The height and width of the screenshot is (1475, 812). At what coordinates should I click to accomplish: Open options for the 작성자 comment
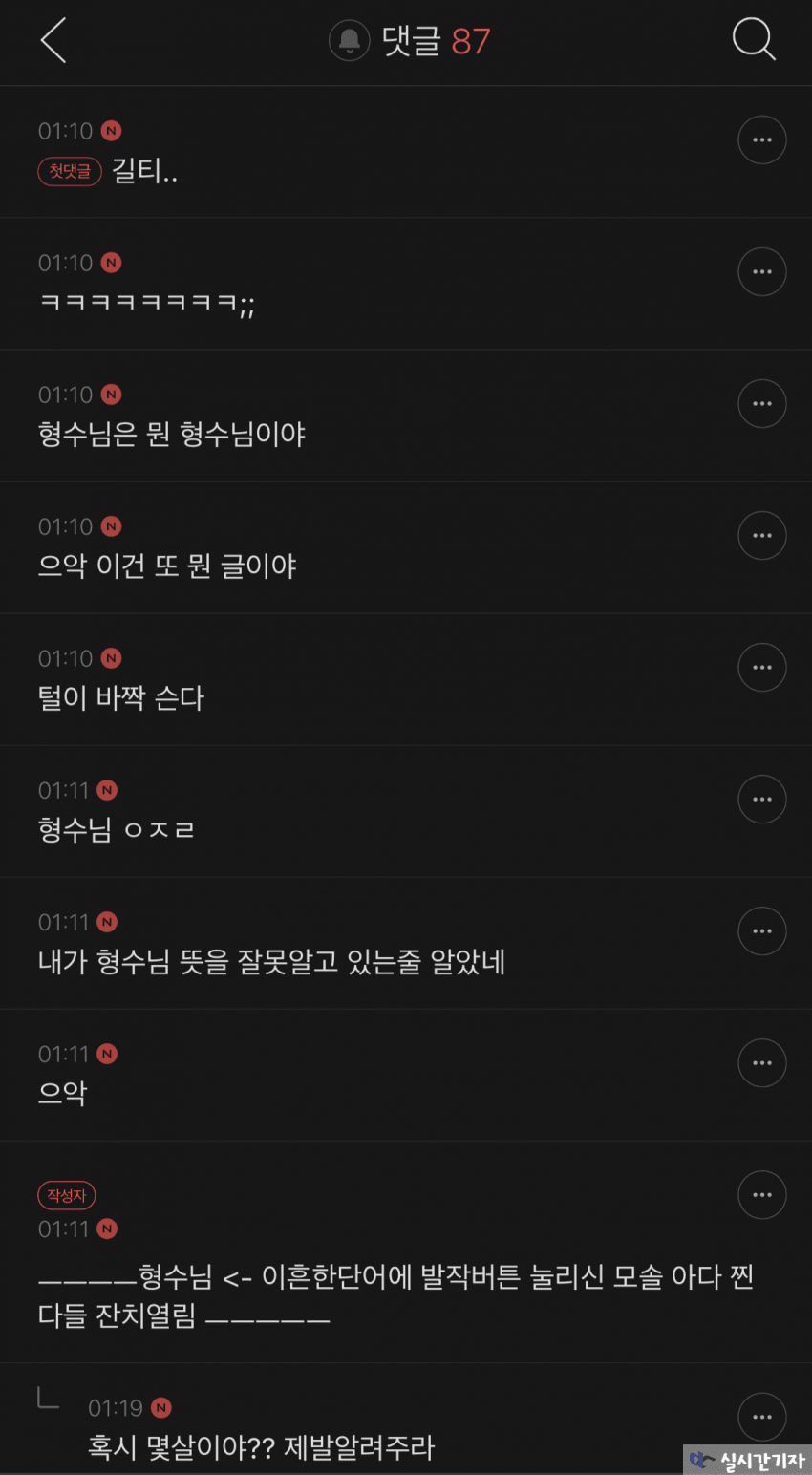761,1195
